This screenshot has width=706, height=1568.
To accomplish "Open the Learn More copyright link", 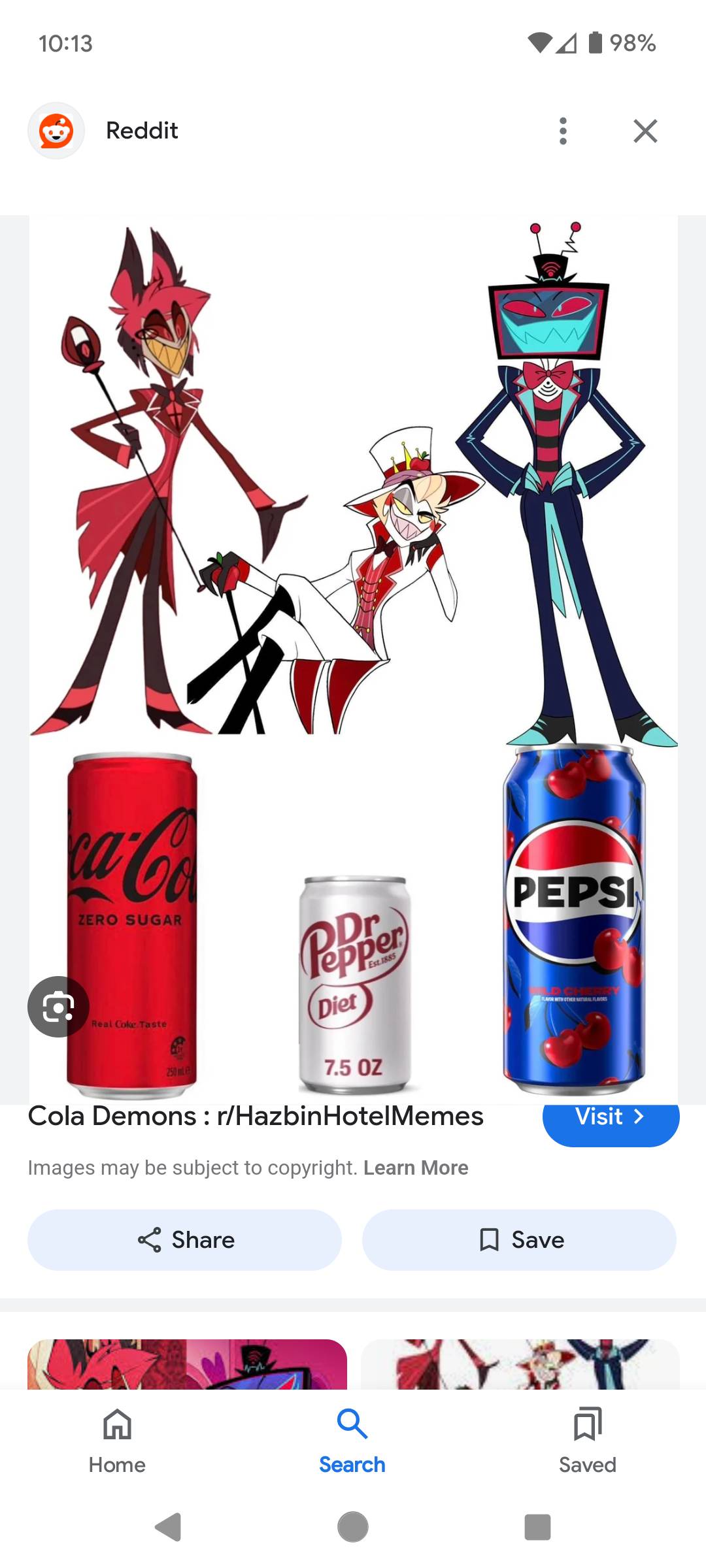I will pos(416,1168).
